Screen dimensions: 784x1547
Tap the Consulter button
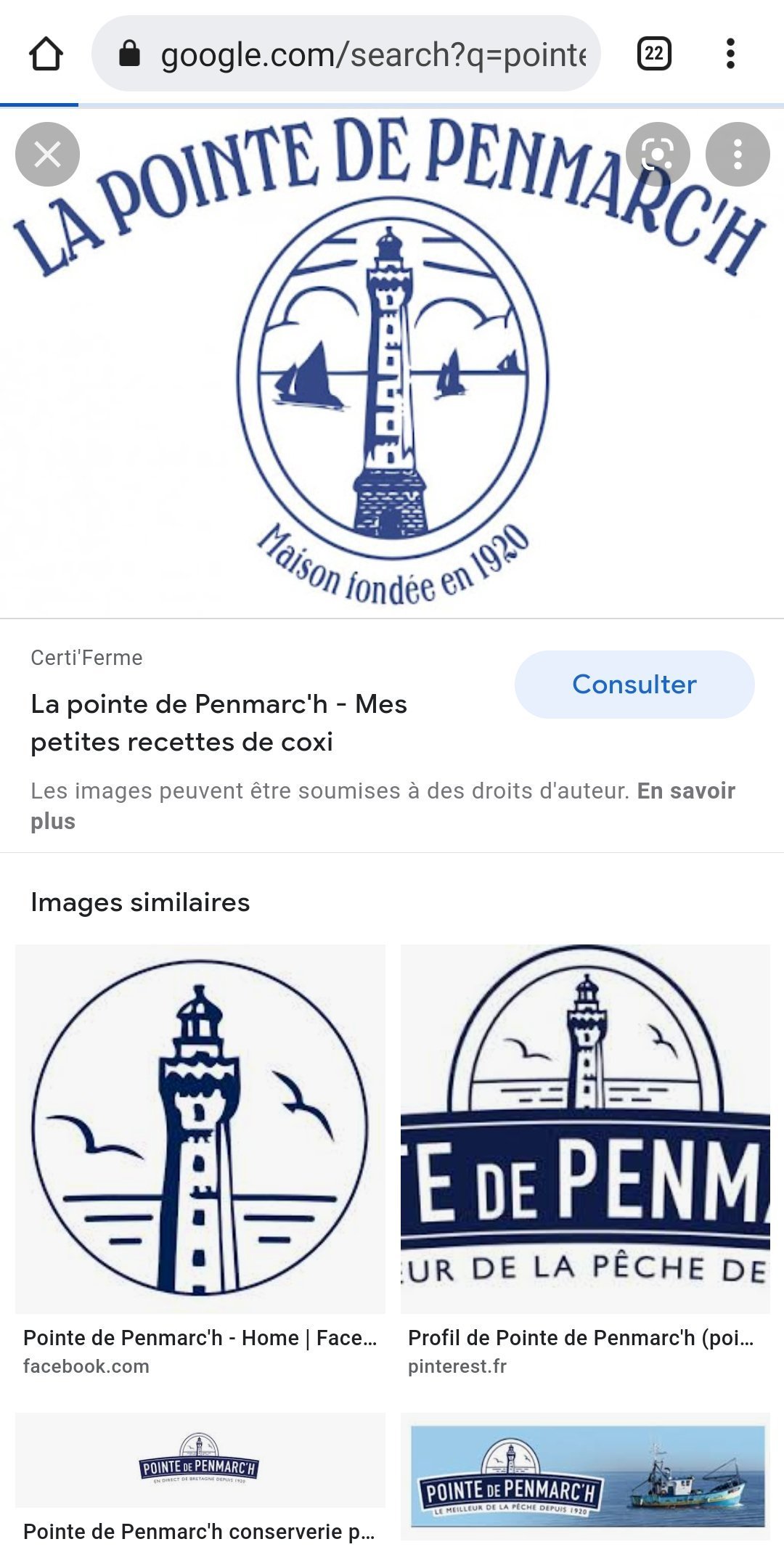(634, 685)
